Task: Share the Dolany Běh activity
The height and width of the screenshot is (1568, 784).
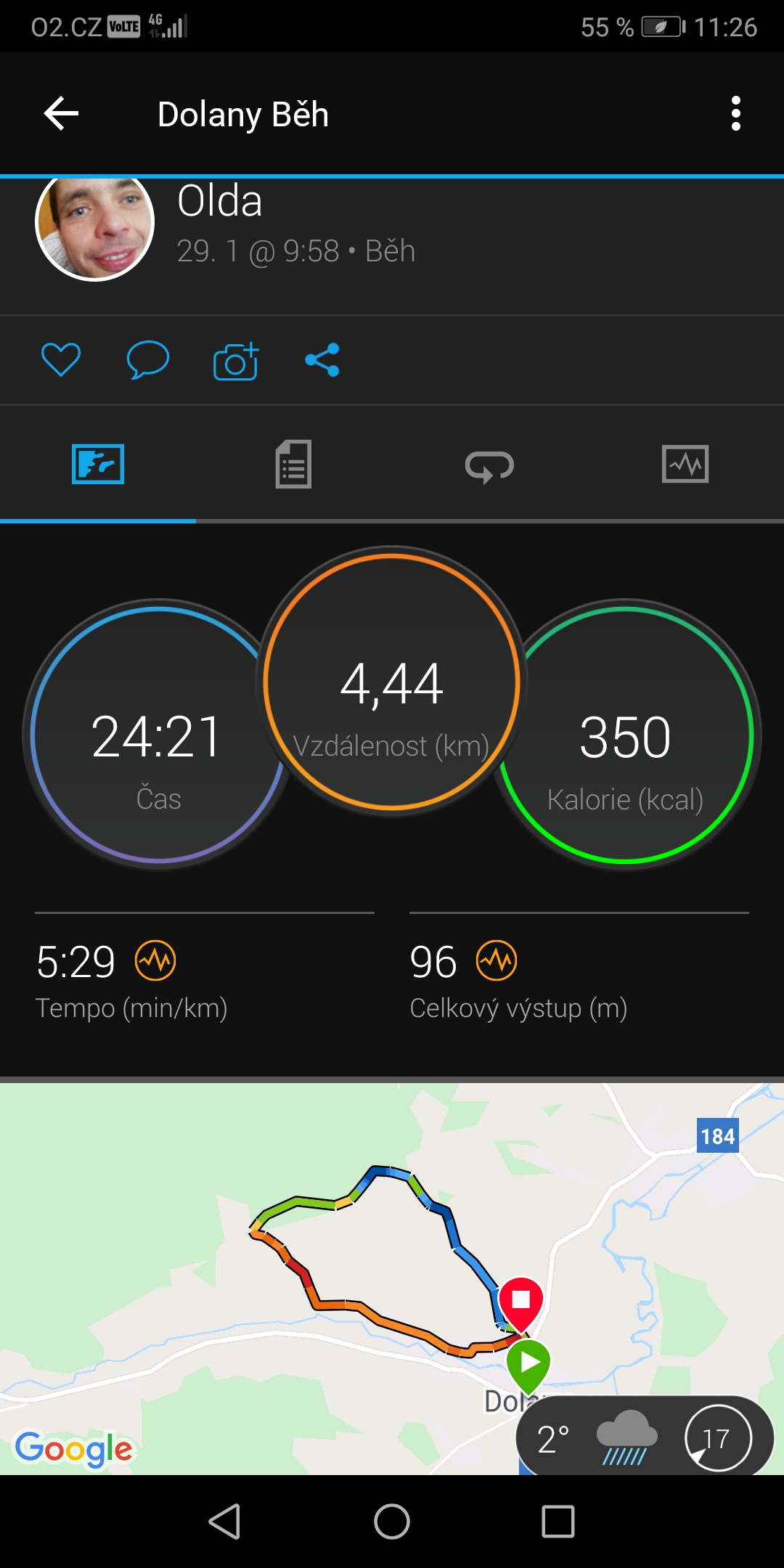Action: (x=322, y=360)
